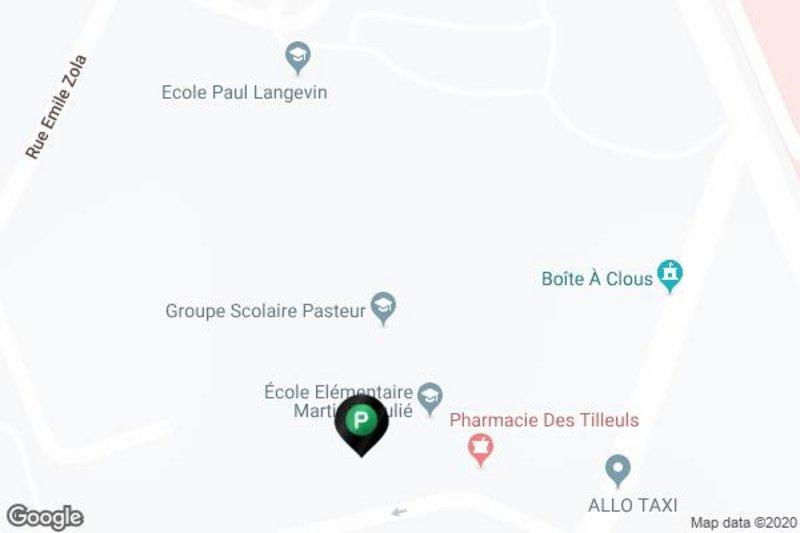
Task: Select the ALLO TAXI location pin
Action: [x=617, y=469]
